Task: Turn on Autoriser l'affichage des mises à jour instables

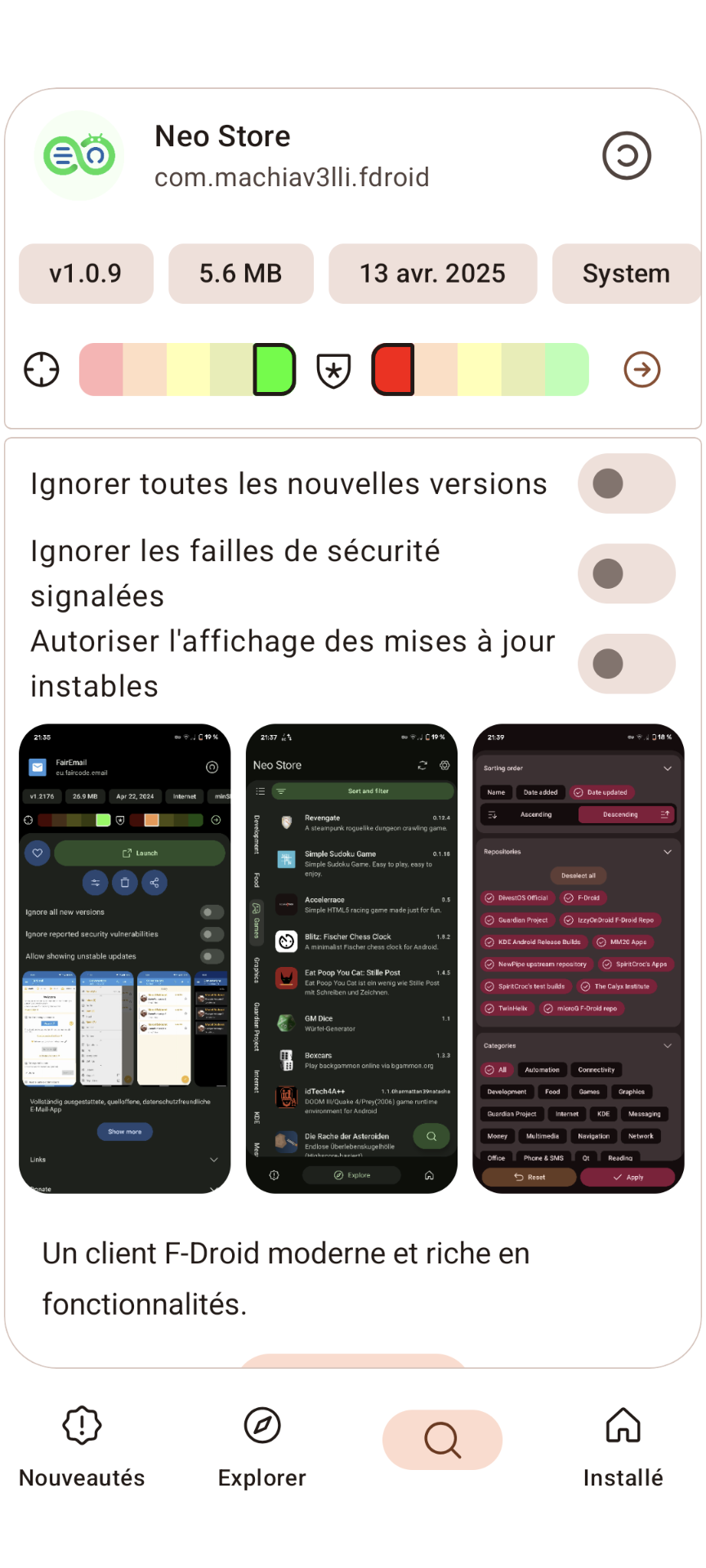Action: pos(626,663)
